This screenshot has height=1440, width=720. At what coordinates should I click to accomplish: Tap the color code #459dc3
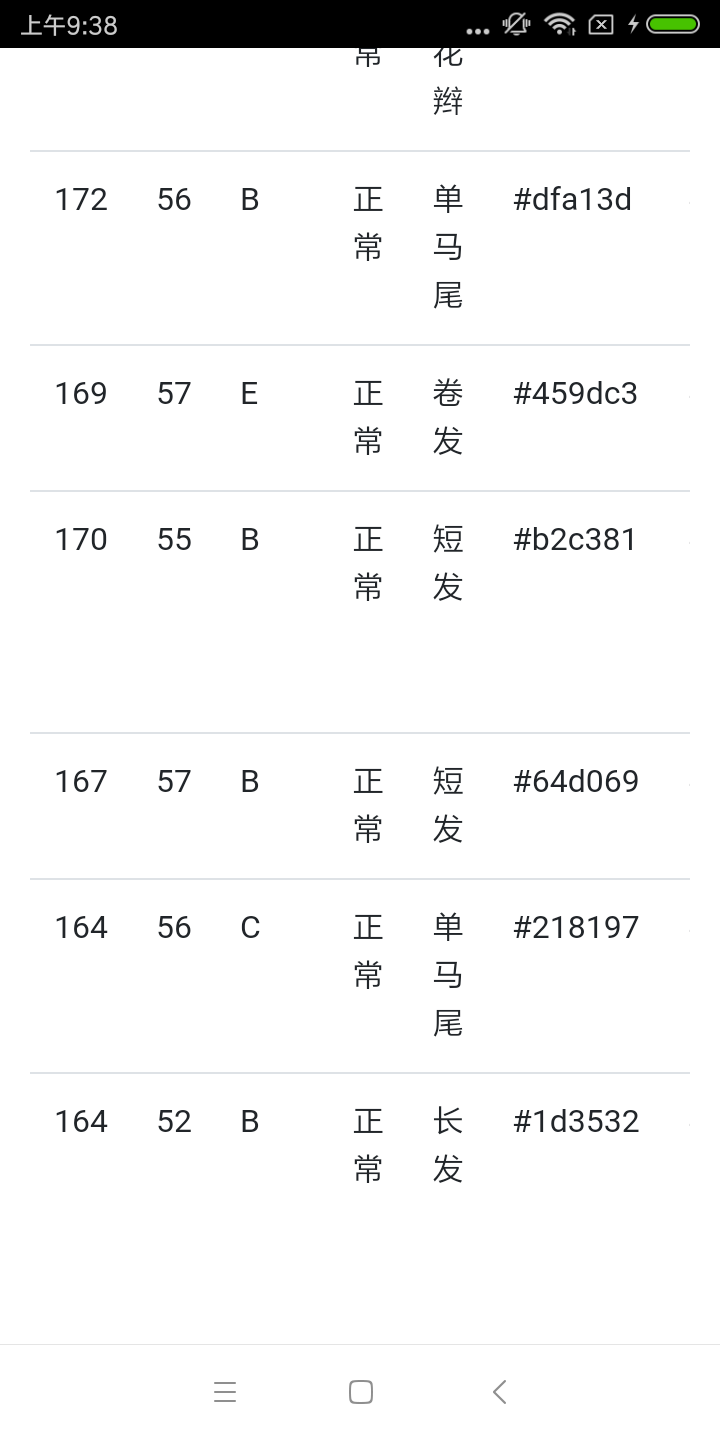point(577,394)
